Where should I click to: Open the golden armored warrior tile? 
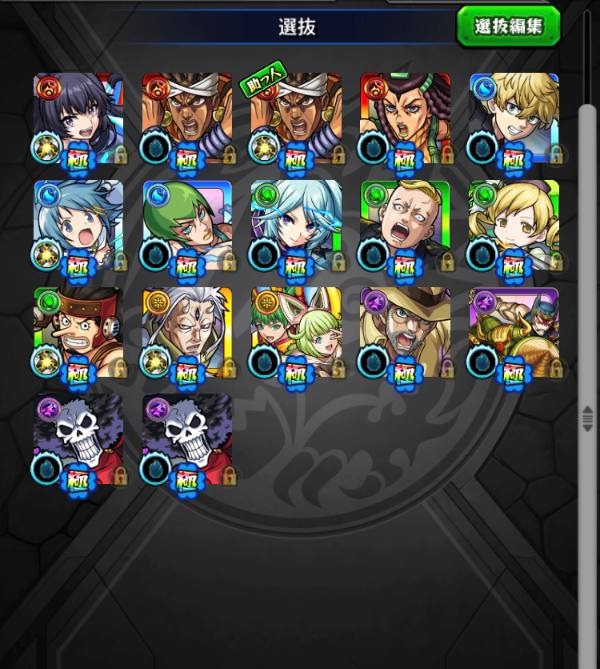[x=513, y=332]
